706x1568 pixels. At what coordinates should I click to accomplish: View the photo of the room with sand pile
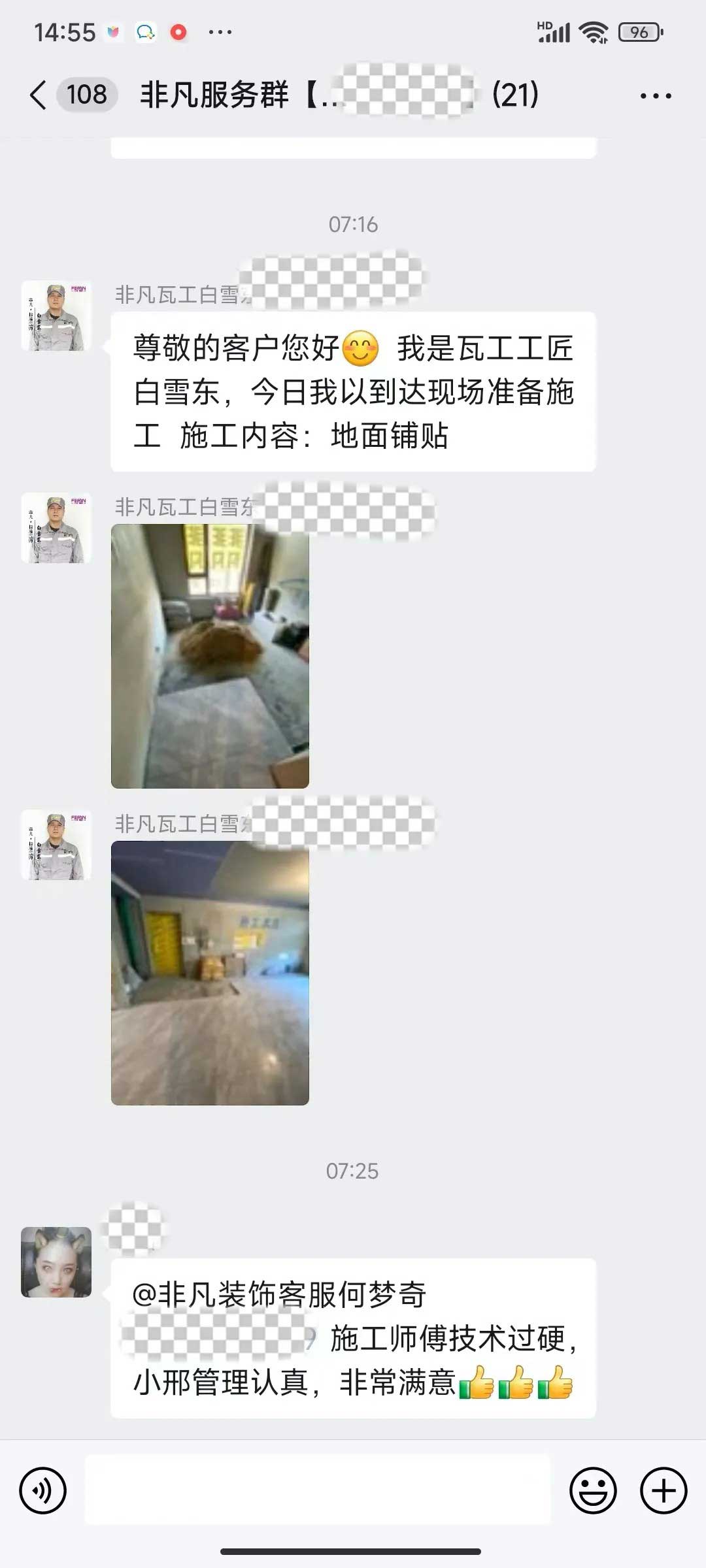click(x=210, y=656)
